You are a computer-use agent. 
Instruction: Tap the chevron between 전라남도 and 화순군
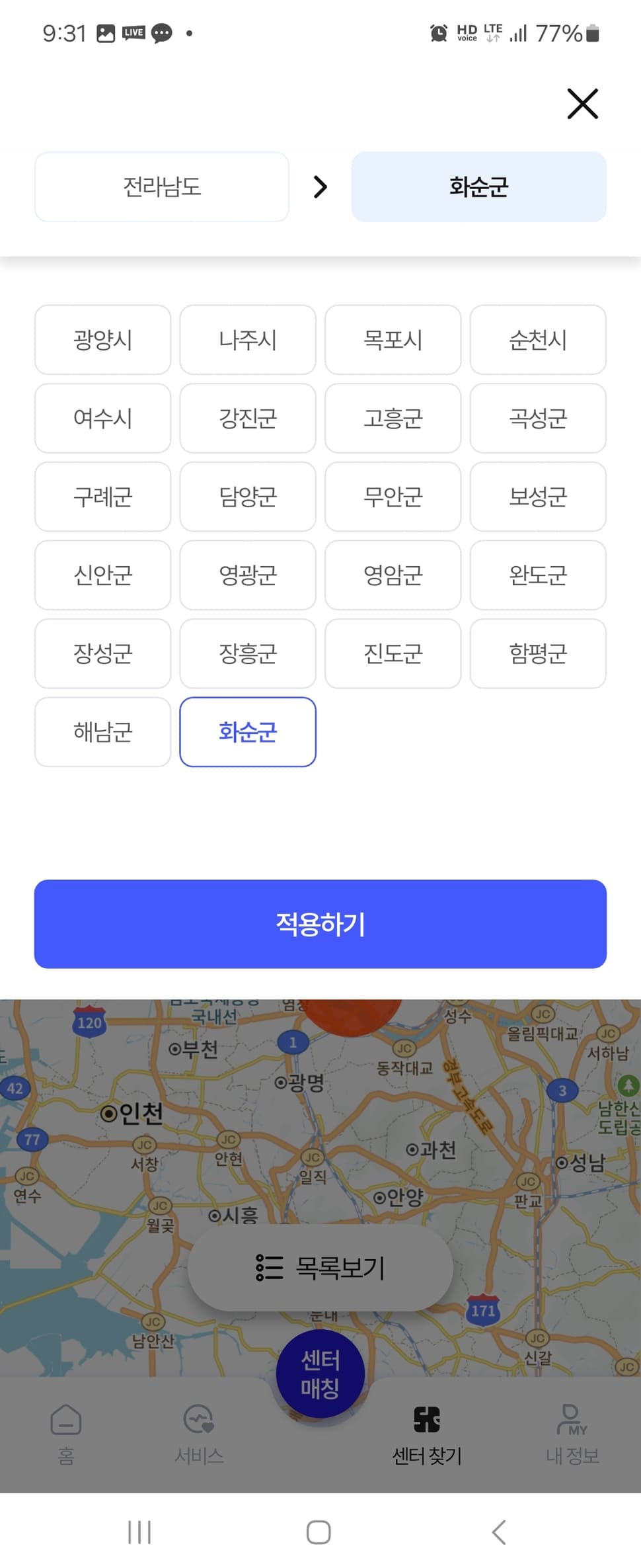[x=320, y=187]
